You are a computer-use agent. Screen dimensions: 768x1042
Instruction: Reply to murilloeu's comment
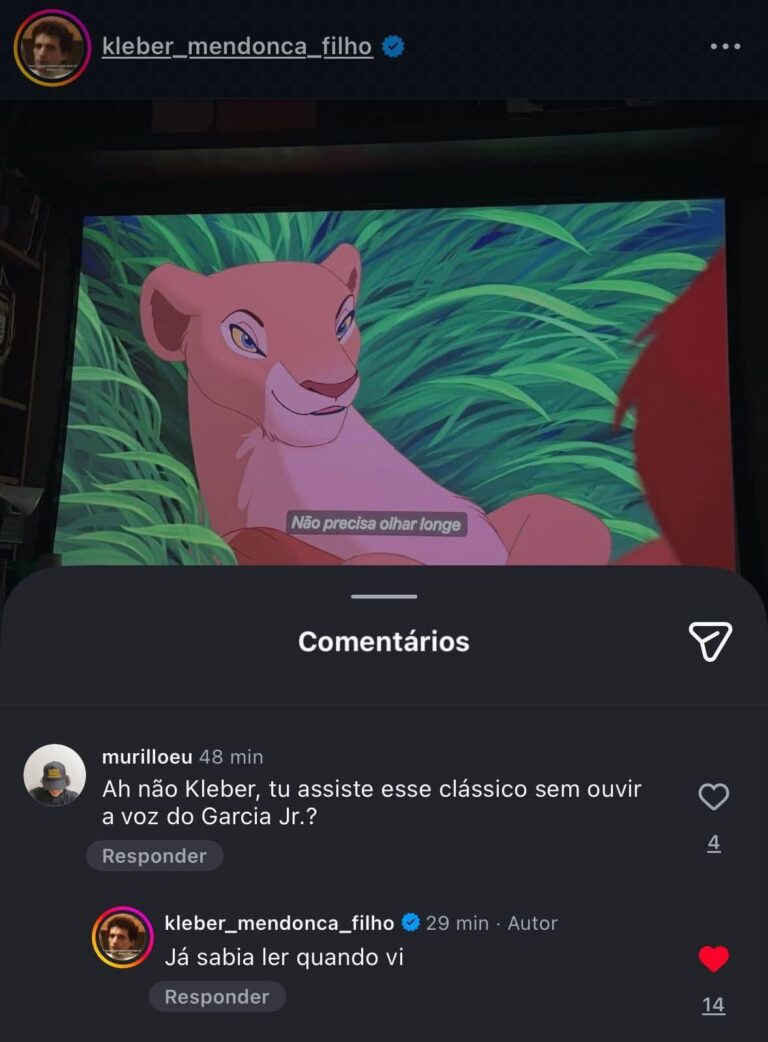coord(154,856)
